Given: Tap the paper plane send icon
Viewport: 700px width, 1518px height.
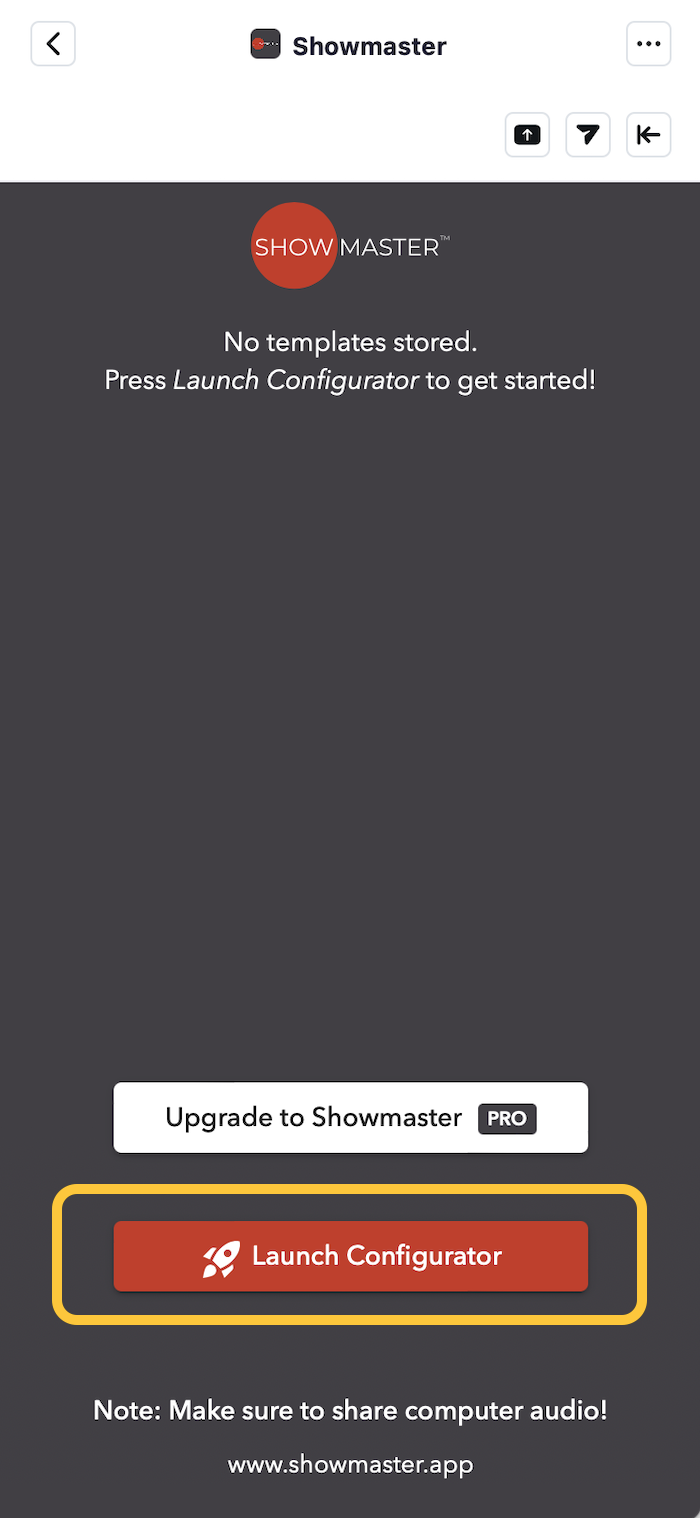Looking at the screenshot, I should click(x=588, y=135).
